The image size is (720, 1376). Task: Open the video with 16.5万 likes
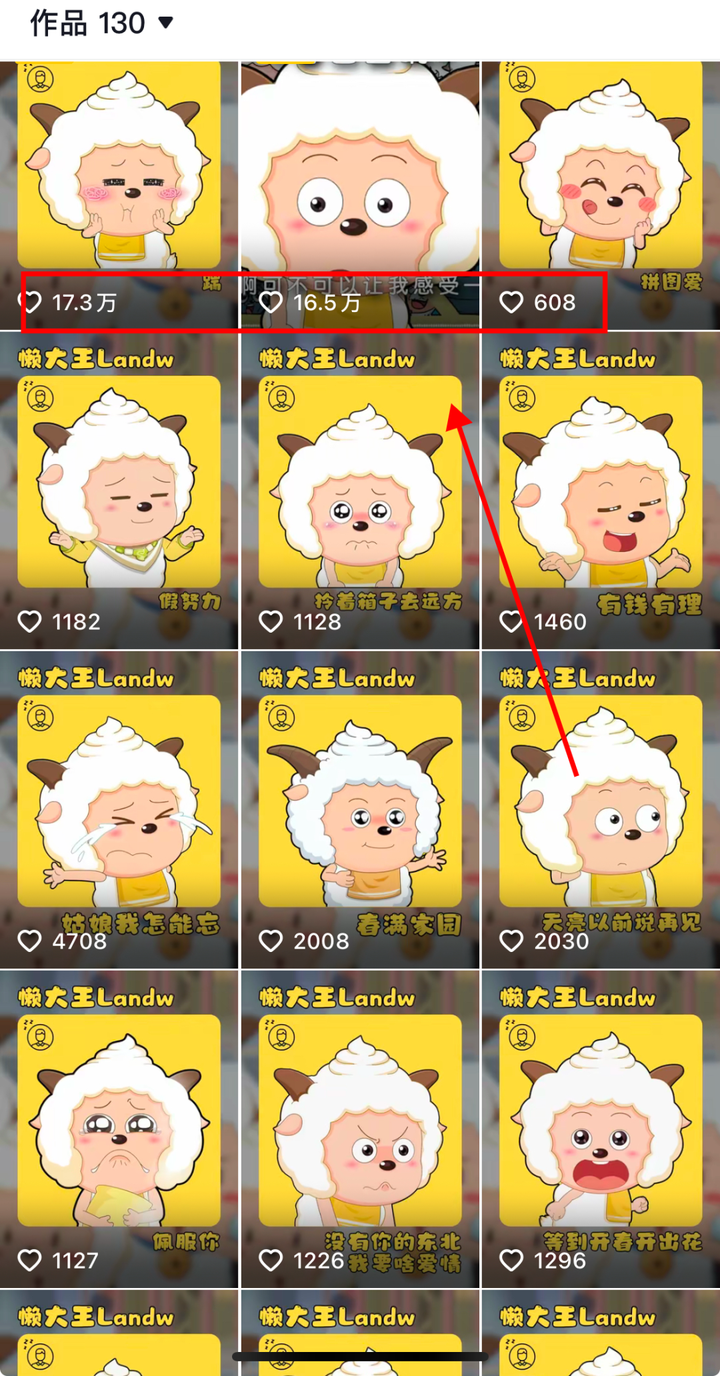pyautogui.click(x=359, y=180)
